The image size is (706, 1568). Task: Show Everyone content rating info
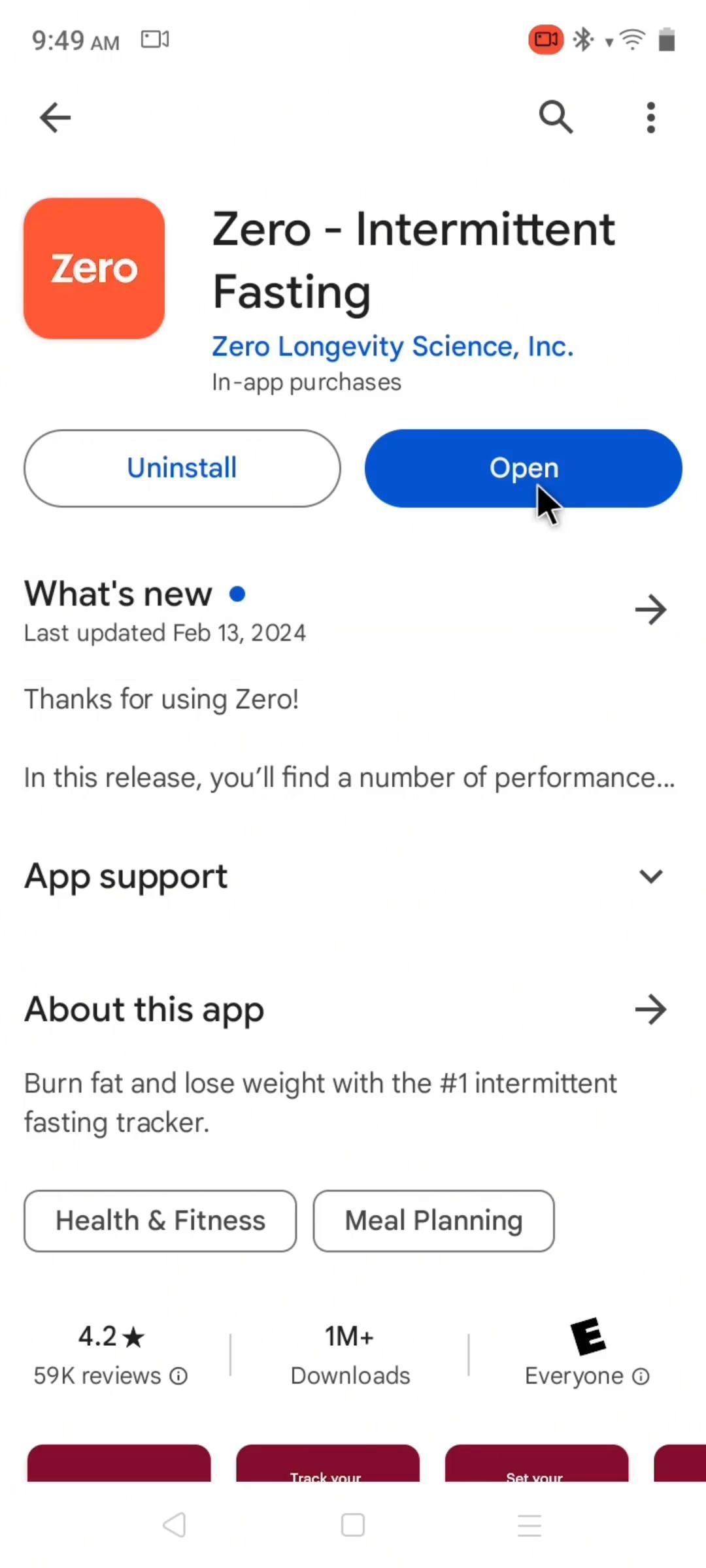pyautogui.click(x=641, y=1376)
